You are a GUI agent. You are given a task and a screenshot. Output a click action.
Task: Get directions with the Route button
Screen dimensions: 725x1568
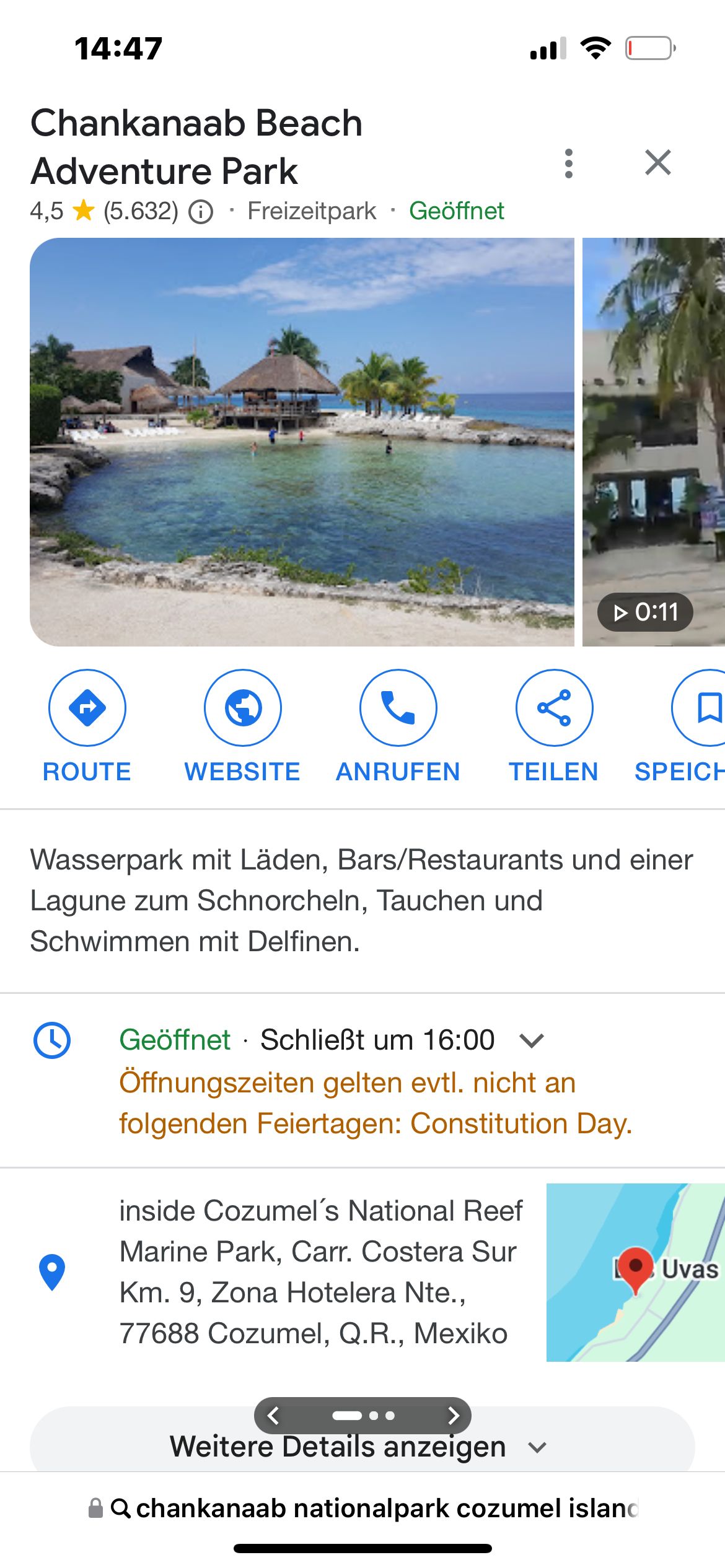87,708
